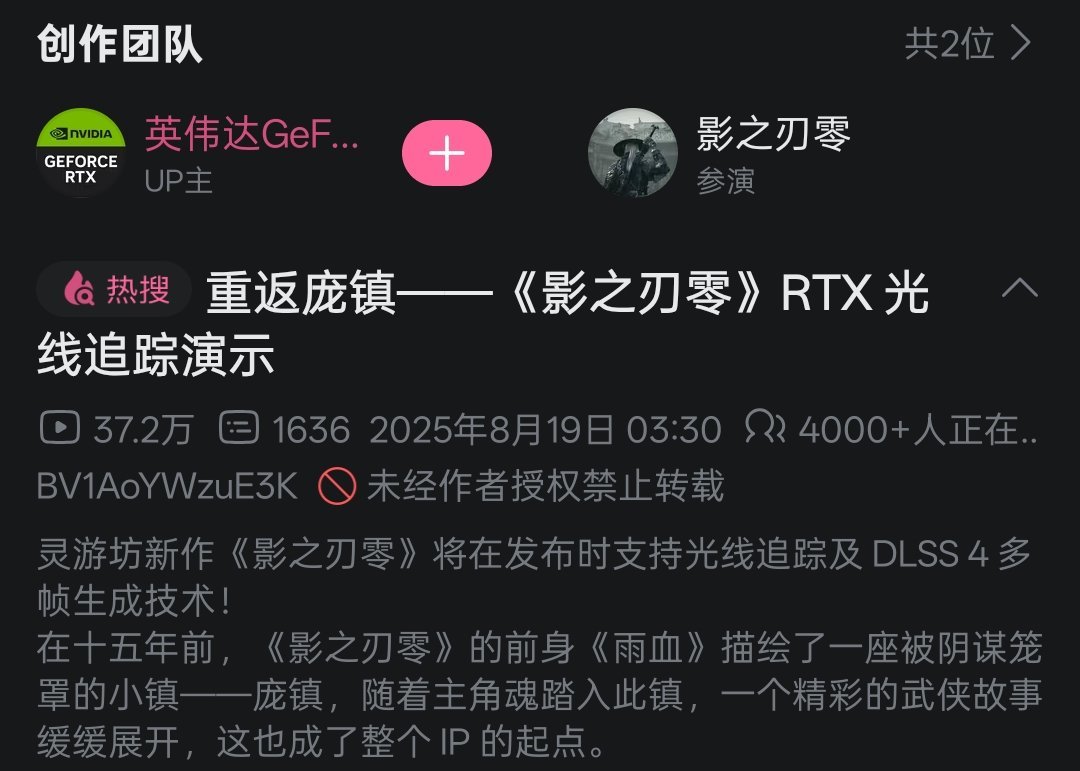Tap the 热搜 trending tag
Viewport: 1080px width, 771px height.
click(x=116, y=290)
